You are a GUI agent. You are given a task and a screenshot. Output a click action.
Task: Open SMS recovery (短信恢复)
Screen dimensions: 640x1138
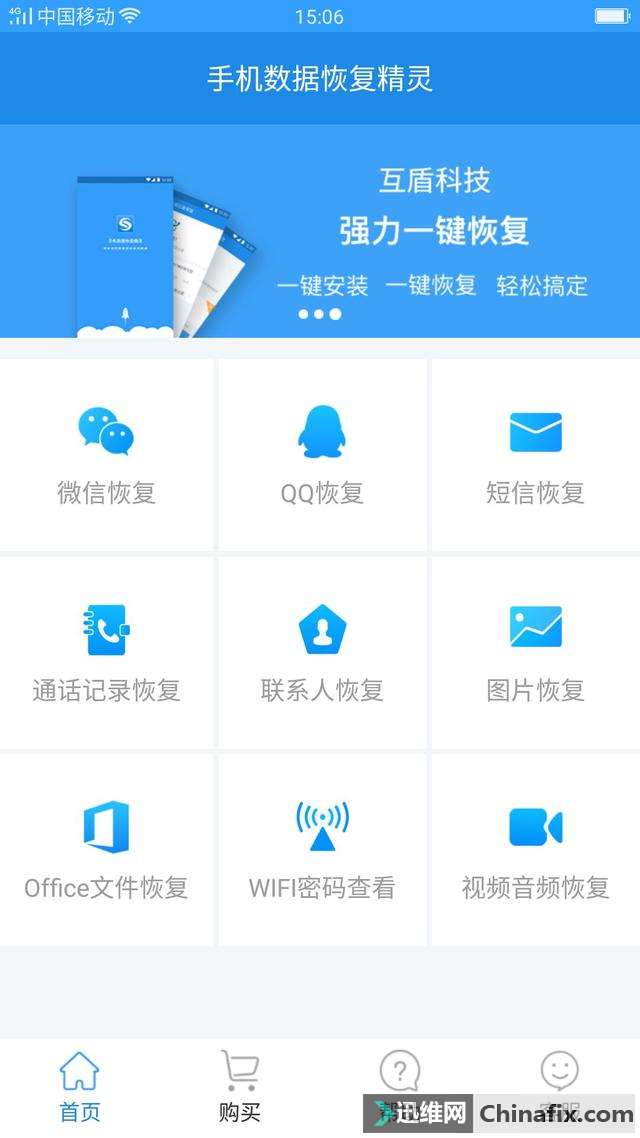pos(535,454)
